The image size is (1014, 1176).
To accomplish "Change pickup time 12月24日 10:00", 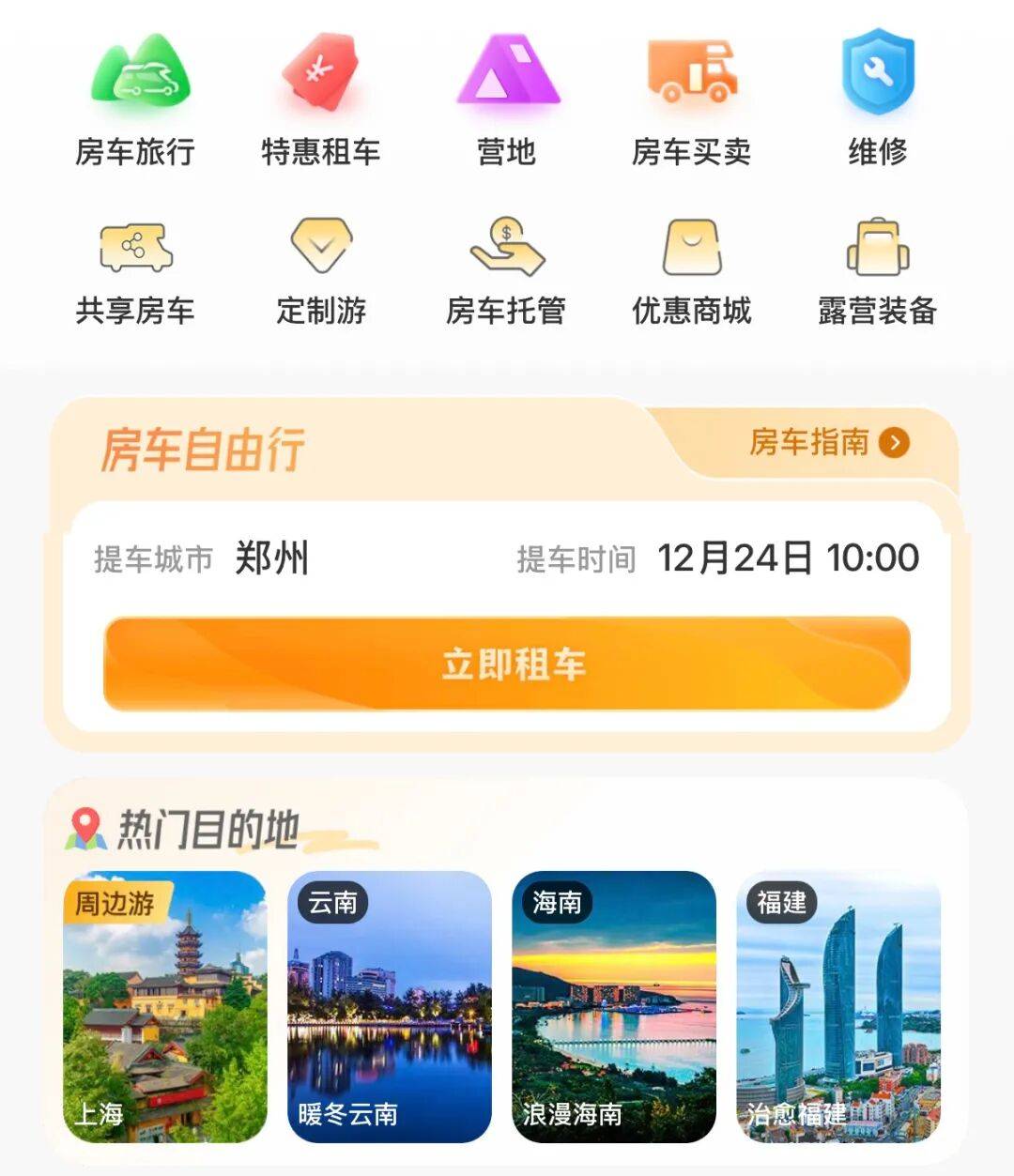I will [x=787, y=558].
